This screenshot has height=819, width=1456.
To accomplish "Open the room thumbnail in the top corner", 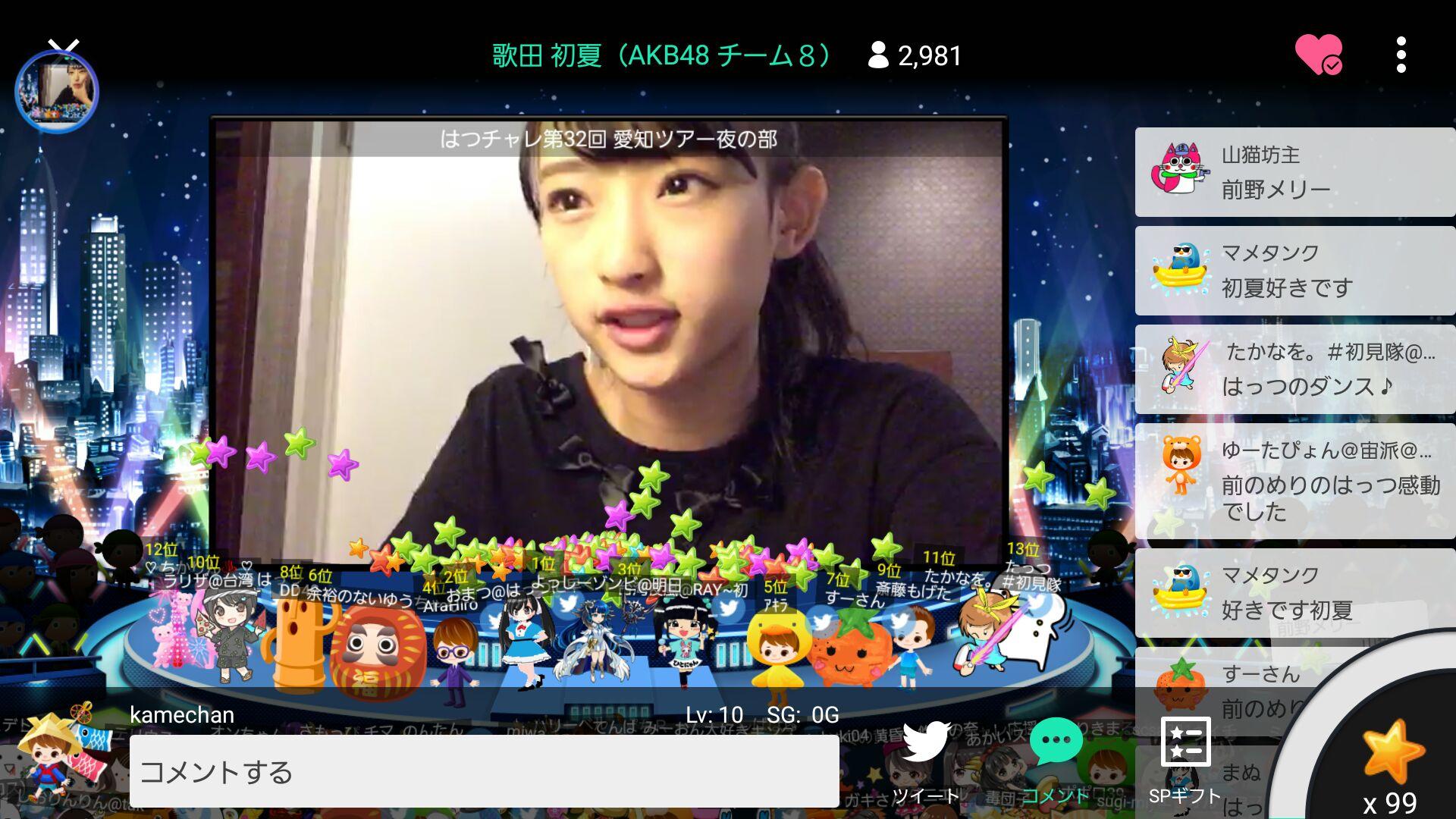I will (x=57, y=93).
